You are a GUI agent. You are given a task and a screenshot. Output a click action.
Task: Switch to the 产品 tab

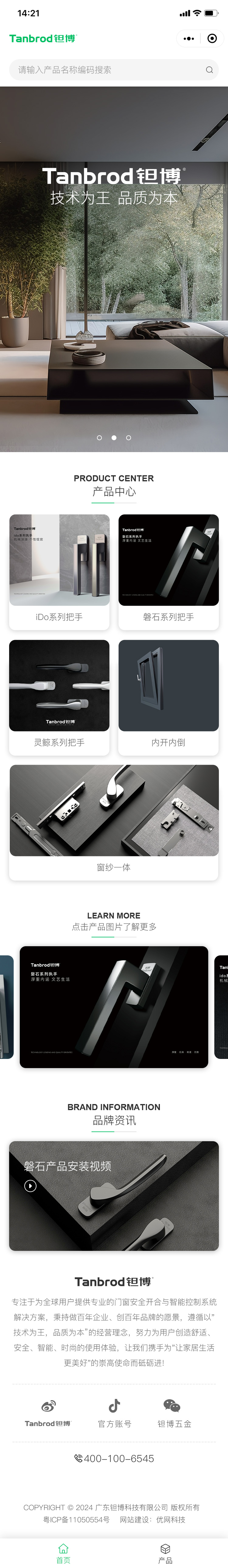(x=165, y=1553)
